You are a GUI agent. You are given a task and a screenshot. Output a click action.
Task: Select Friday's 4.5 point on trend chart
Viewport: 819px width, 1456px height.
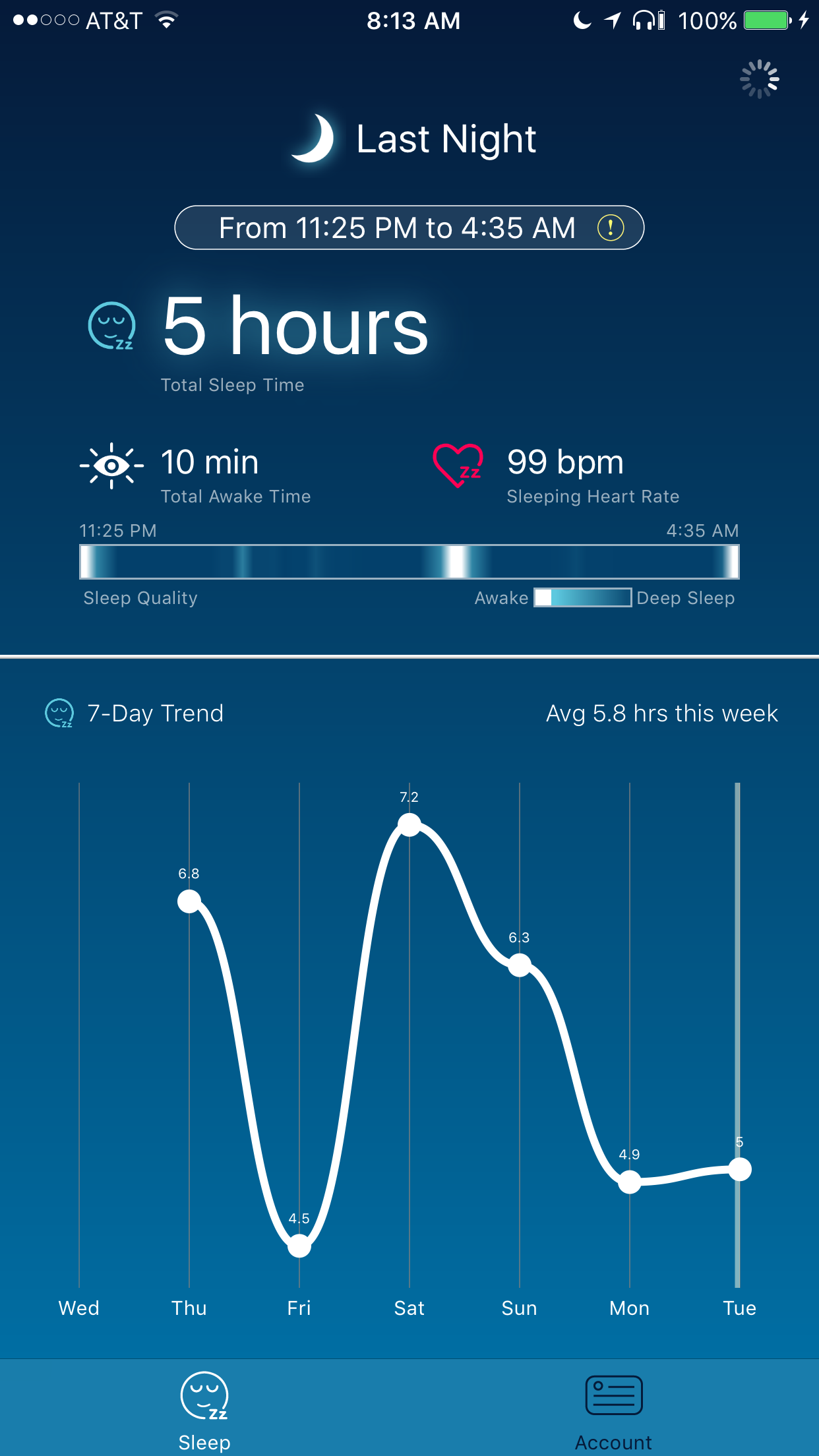point(299,1246)
